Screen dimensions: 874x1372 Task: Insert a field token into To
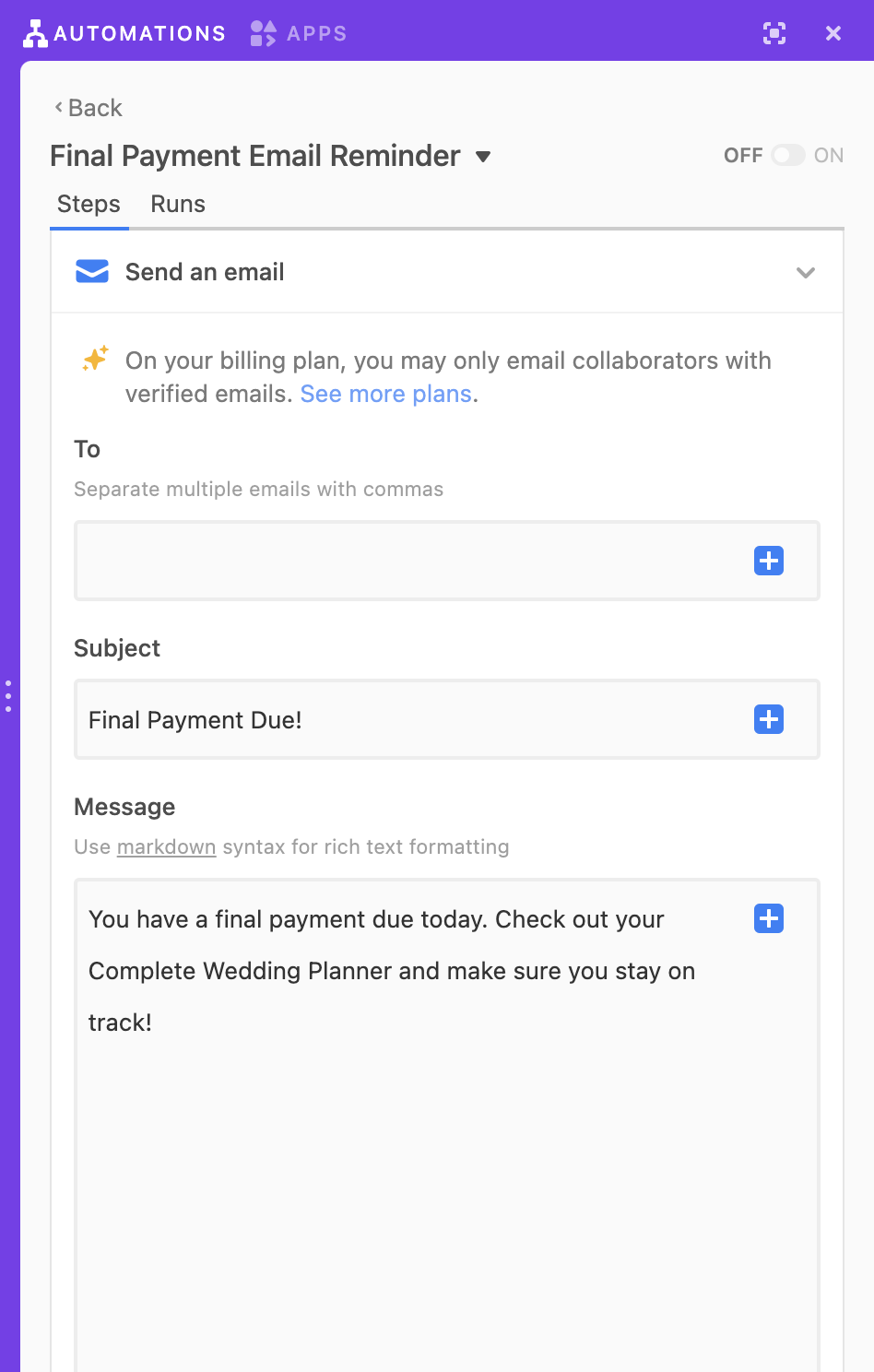768,561
